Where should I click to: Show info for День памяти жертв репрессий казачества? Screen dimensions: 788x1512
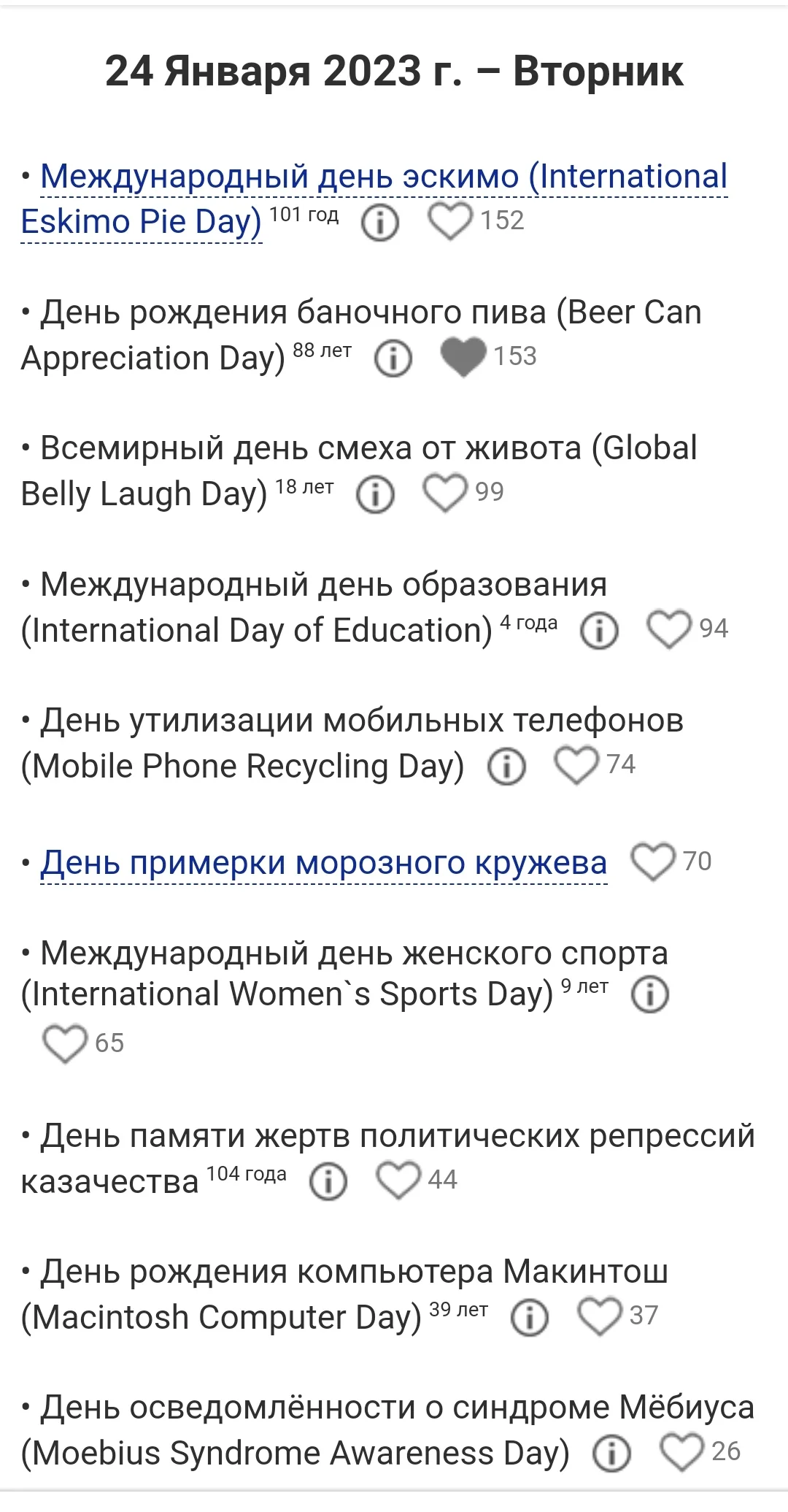pyautogui.click(x=328, y=1182)
